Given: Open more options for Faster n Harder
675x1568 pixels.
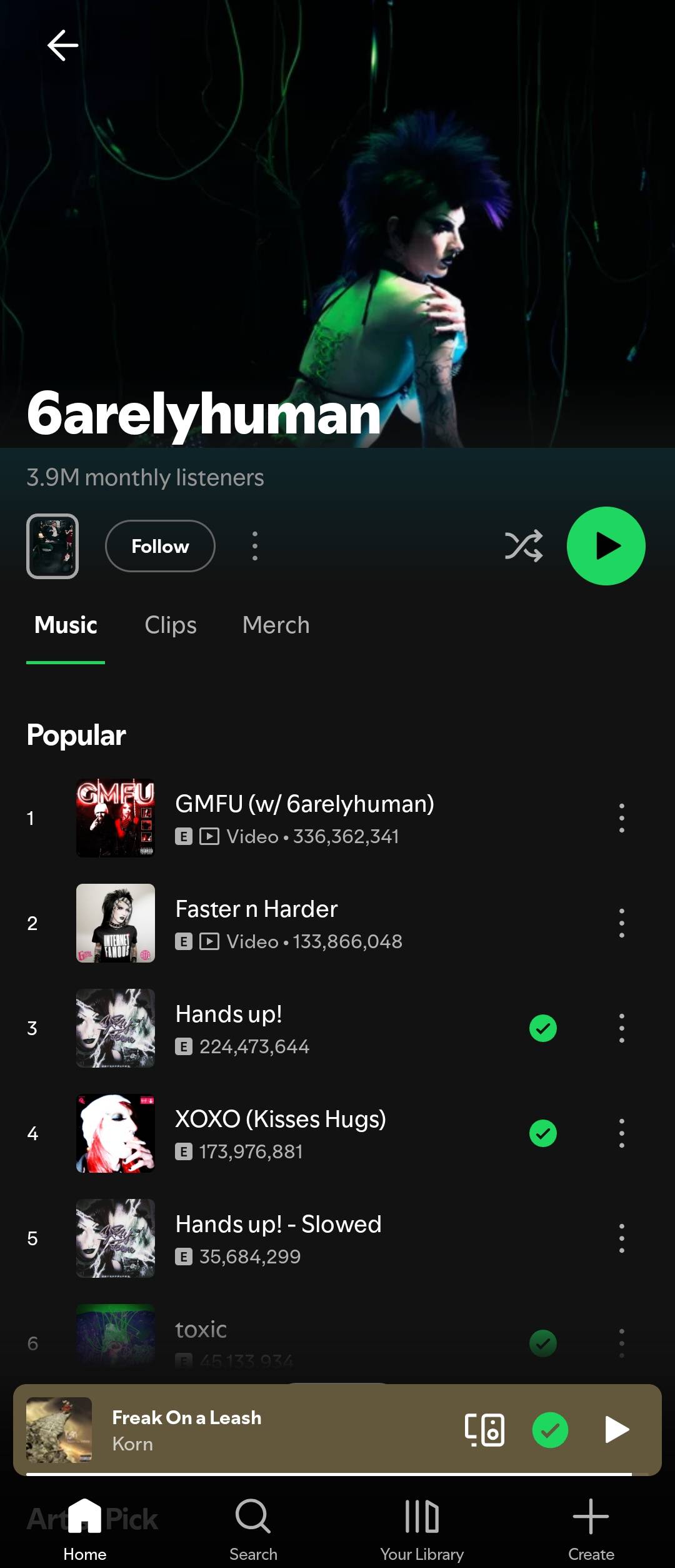Looking at the screenshot, I should 621,923.
